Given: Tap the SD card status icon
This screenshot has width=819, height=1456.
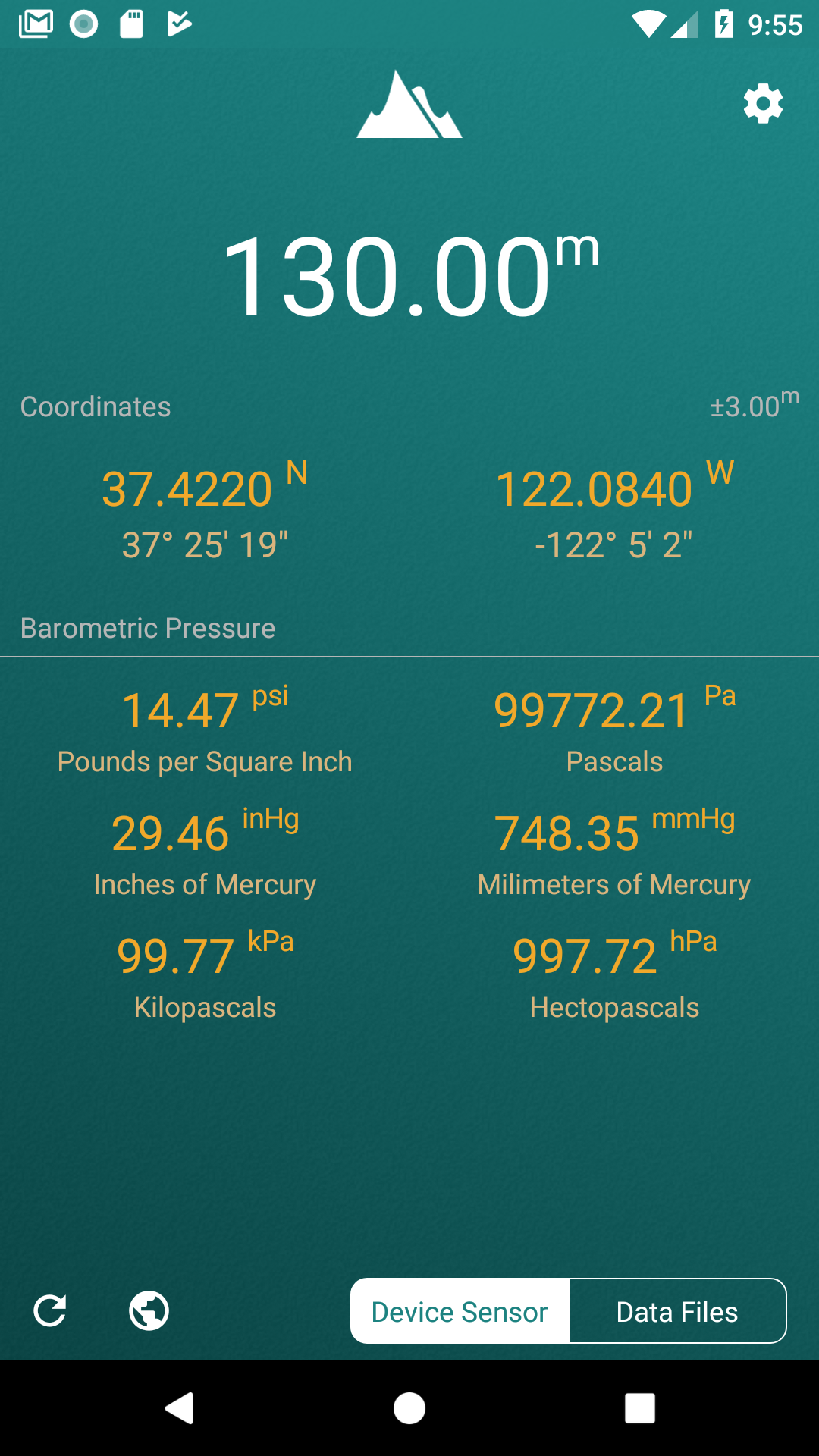Looking at the screenshot, I should 133,23.
